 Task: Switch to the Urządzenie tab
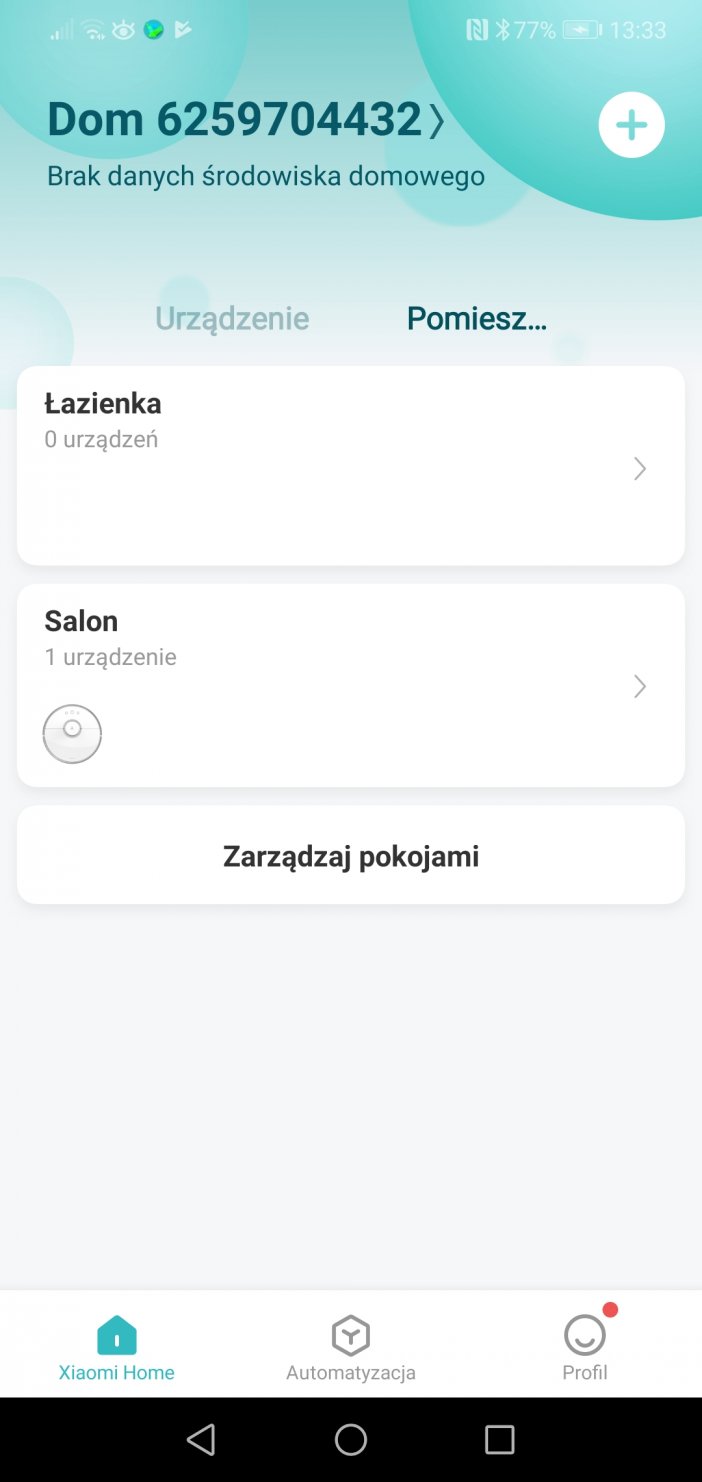(x=232, y=318)
